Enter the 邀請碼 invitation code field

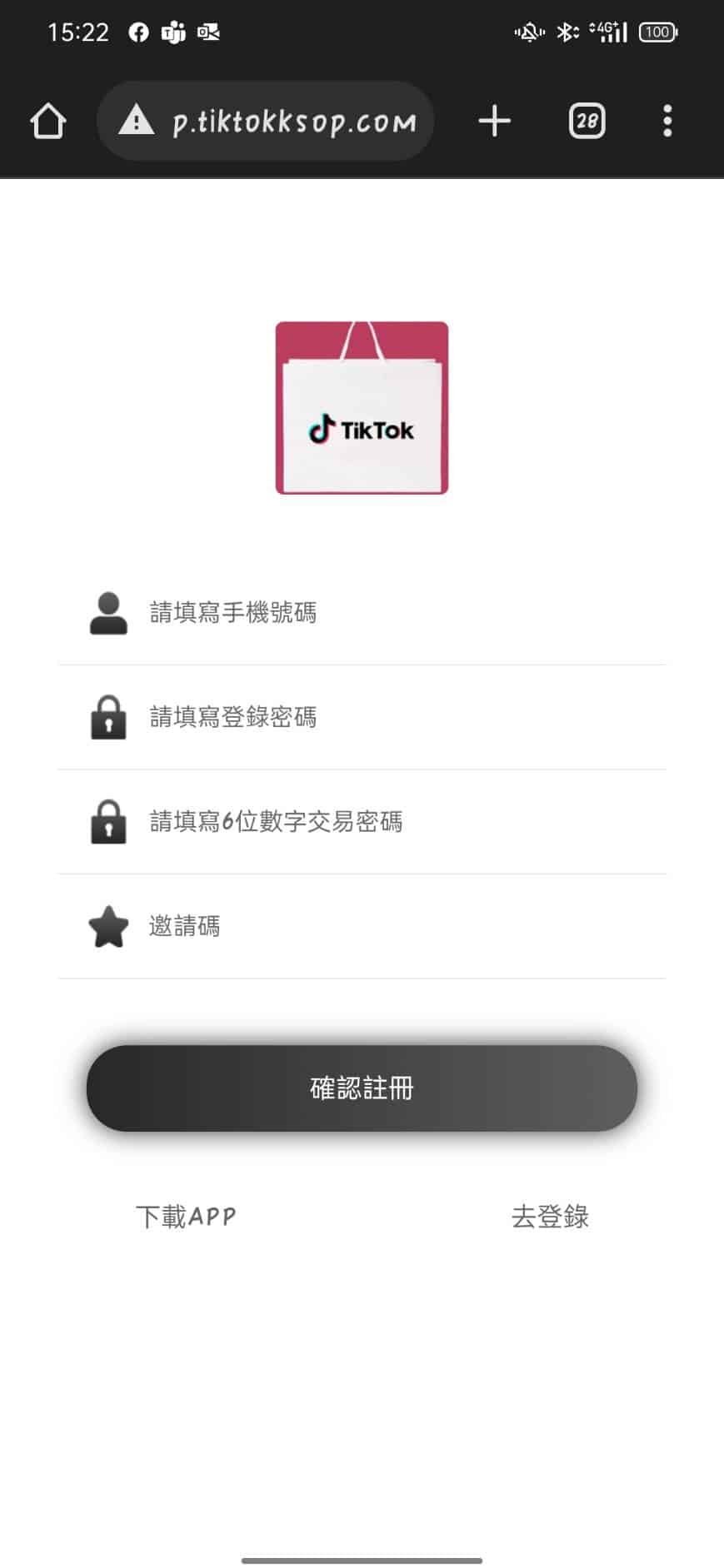tap(362, 926)
